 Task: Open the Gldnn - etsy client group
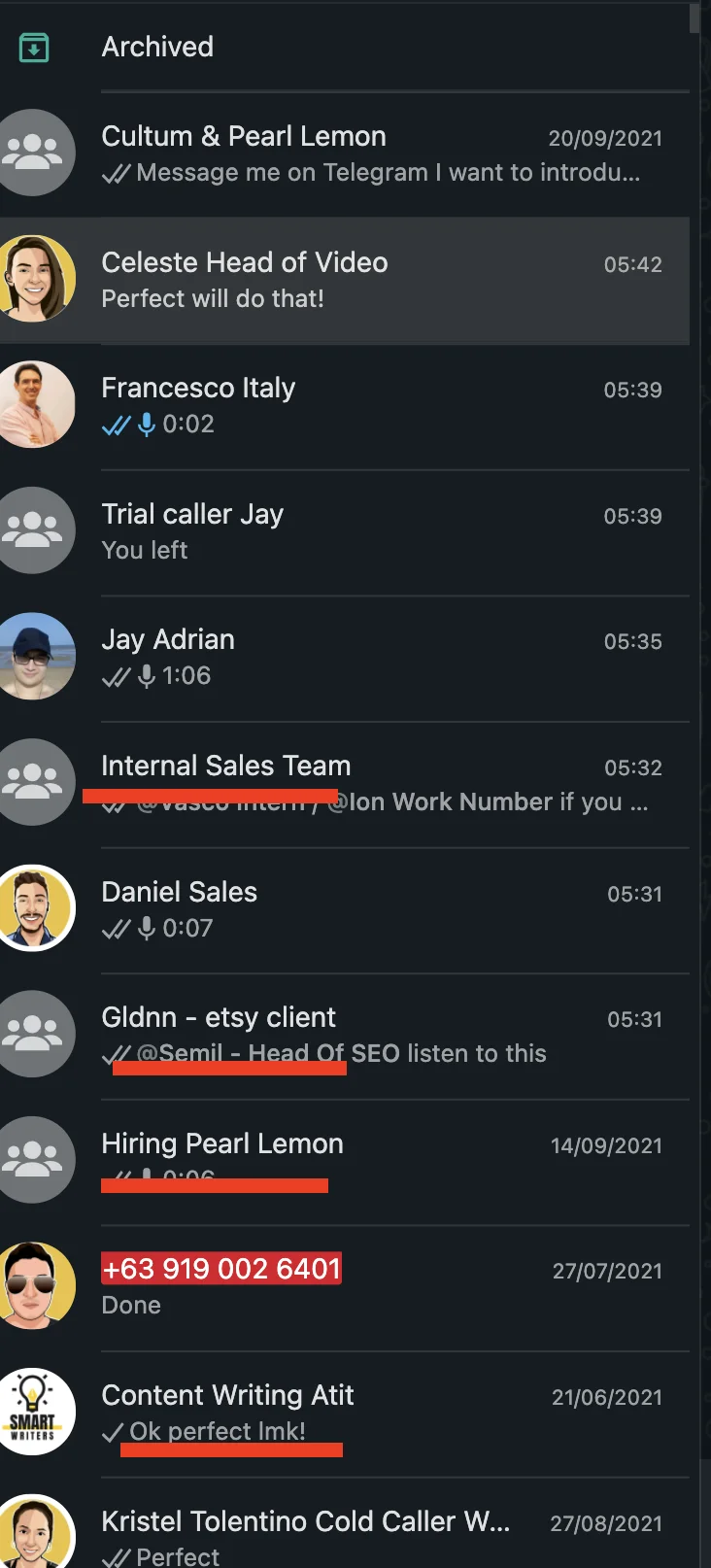point(345,1036)
